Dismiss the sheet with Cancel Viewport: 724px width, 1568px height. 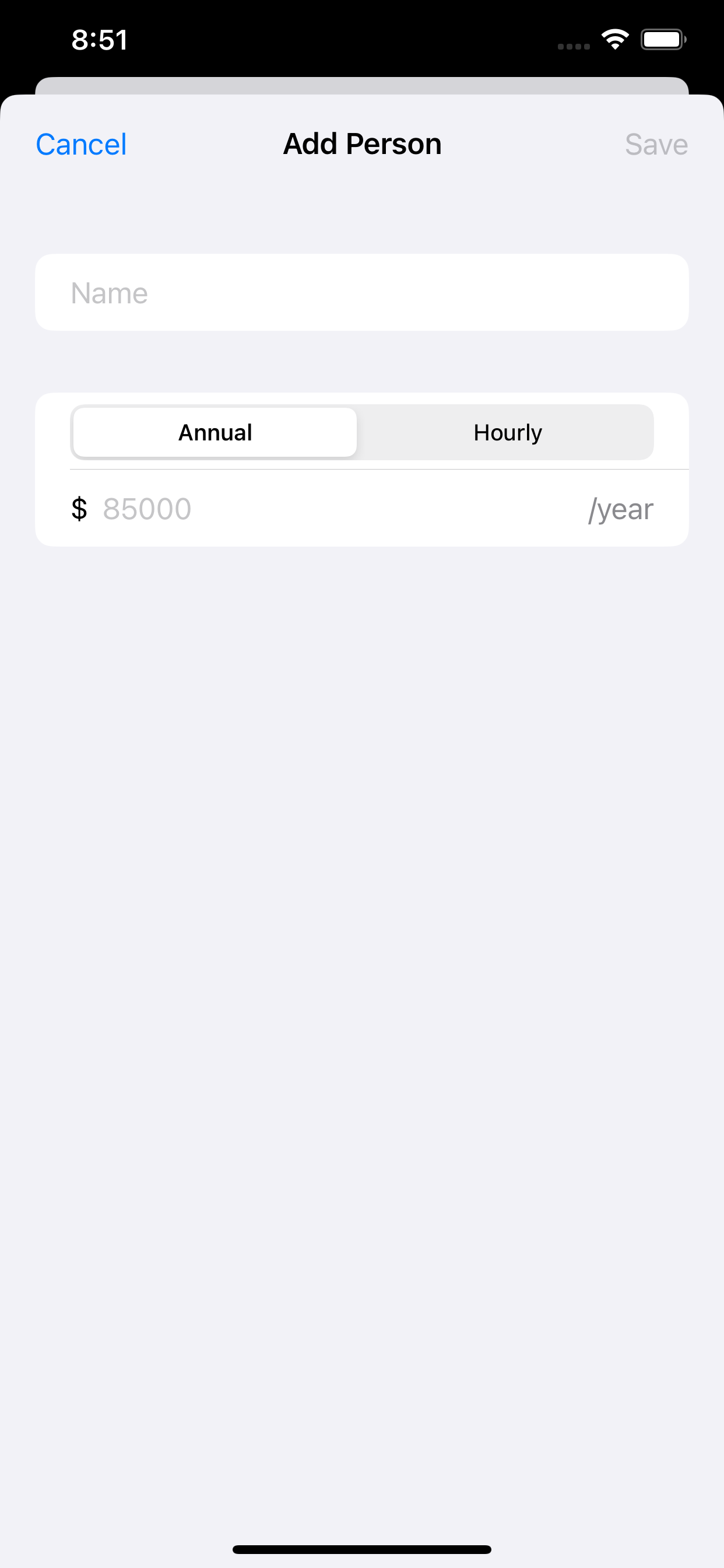pos(81,143)
